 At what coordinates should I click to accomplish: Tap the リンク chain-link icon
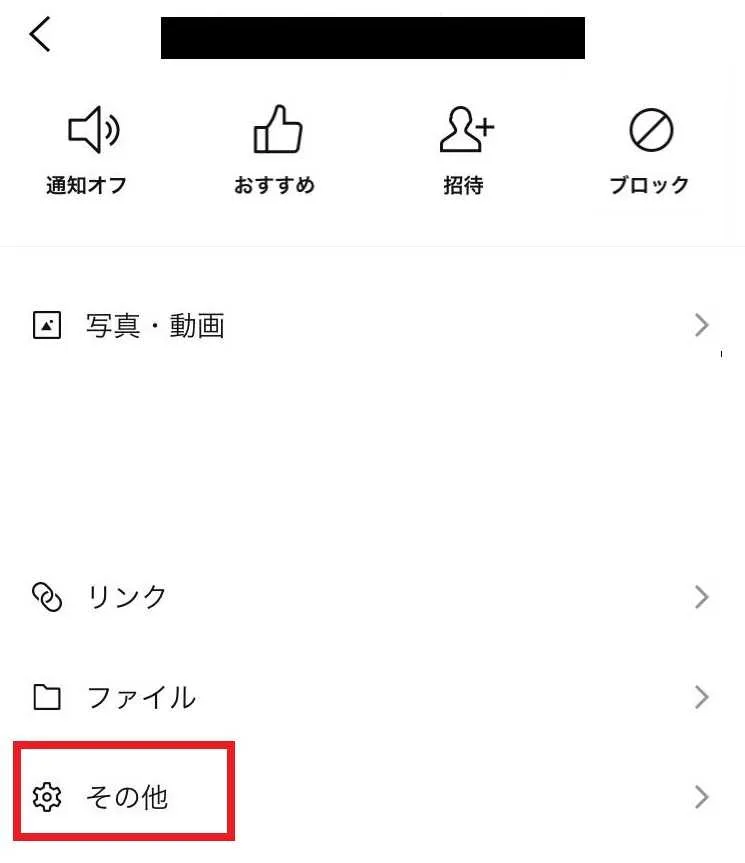(x=46, y=596)
